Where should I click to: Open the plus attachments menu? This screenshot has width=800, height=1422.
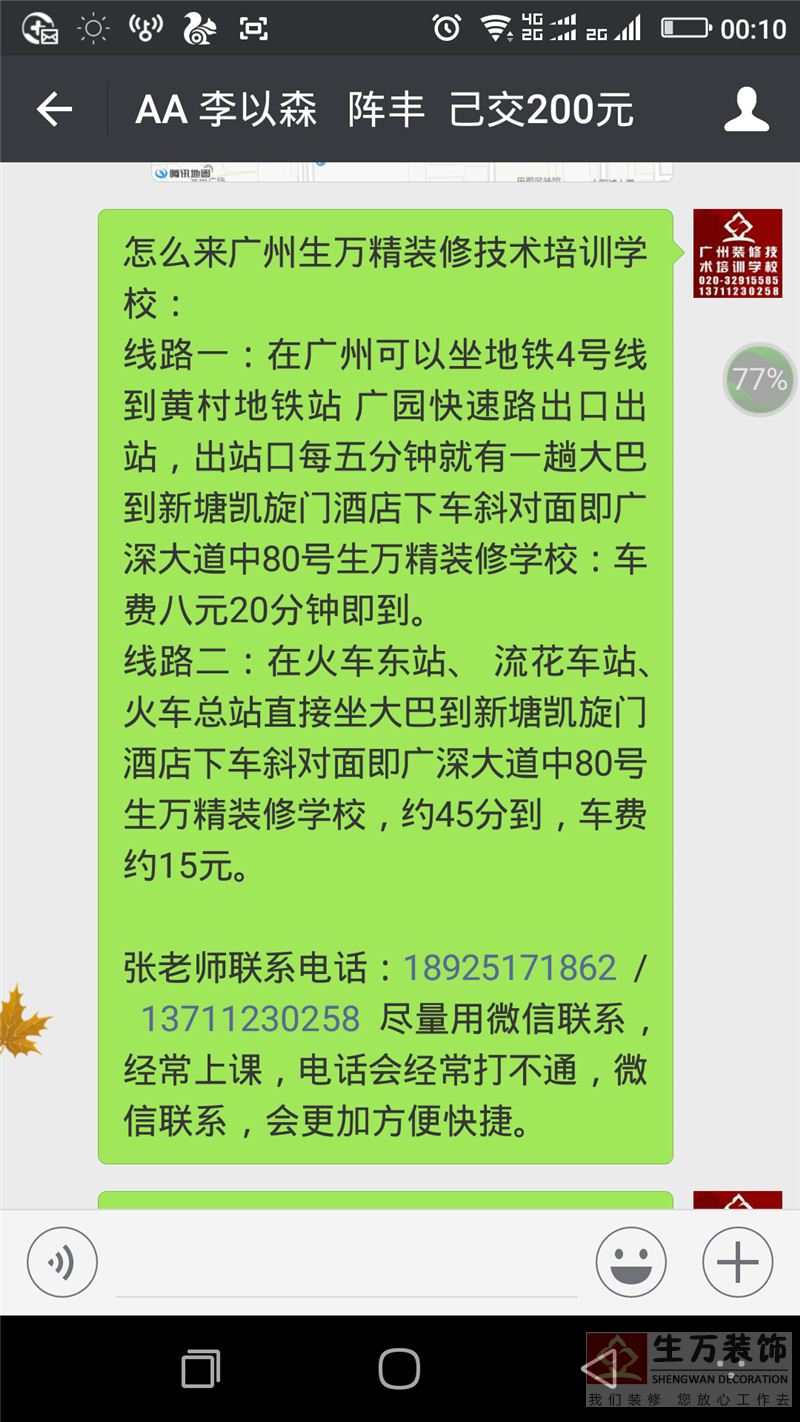point(738,1262)
